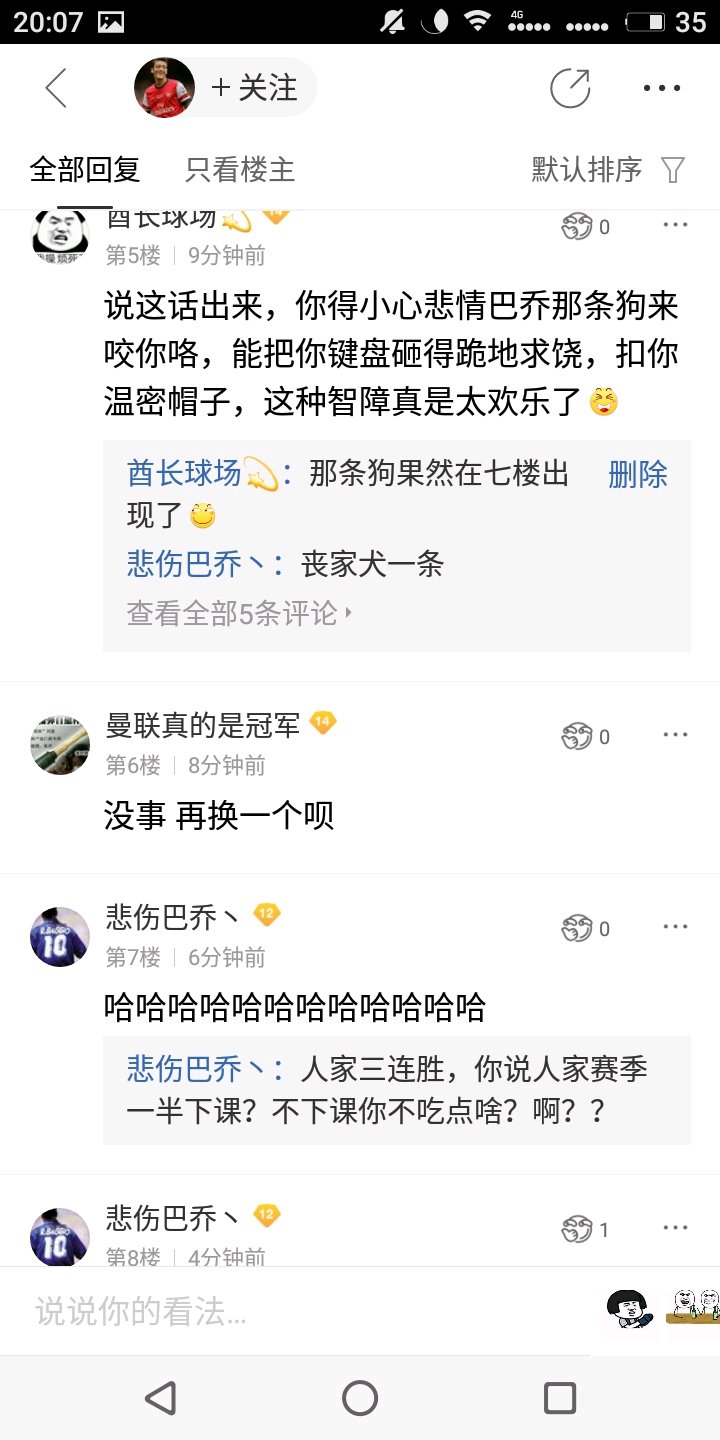
Task: Delete the comment 那条狗果然在七楼出现了
Action: coord(637,474)
